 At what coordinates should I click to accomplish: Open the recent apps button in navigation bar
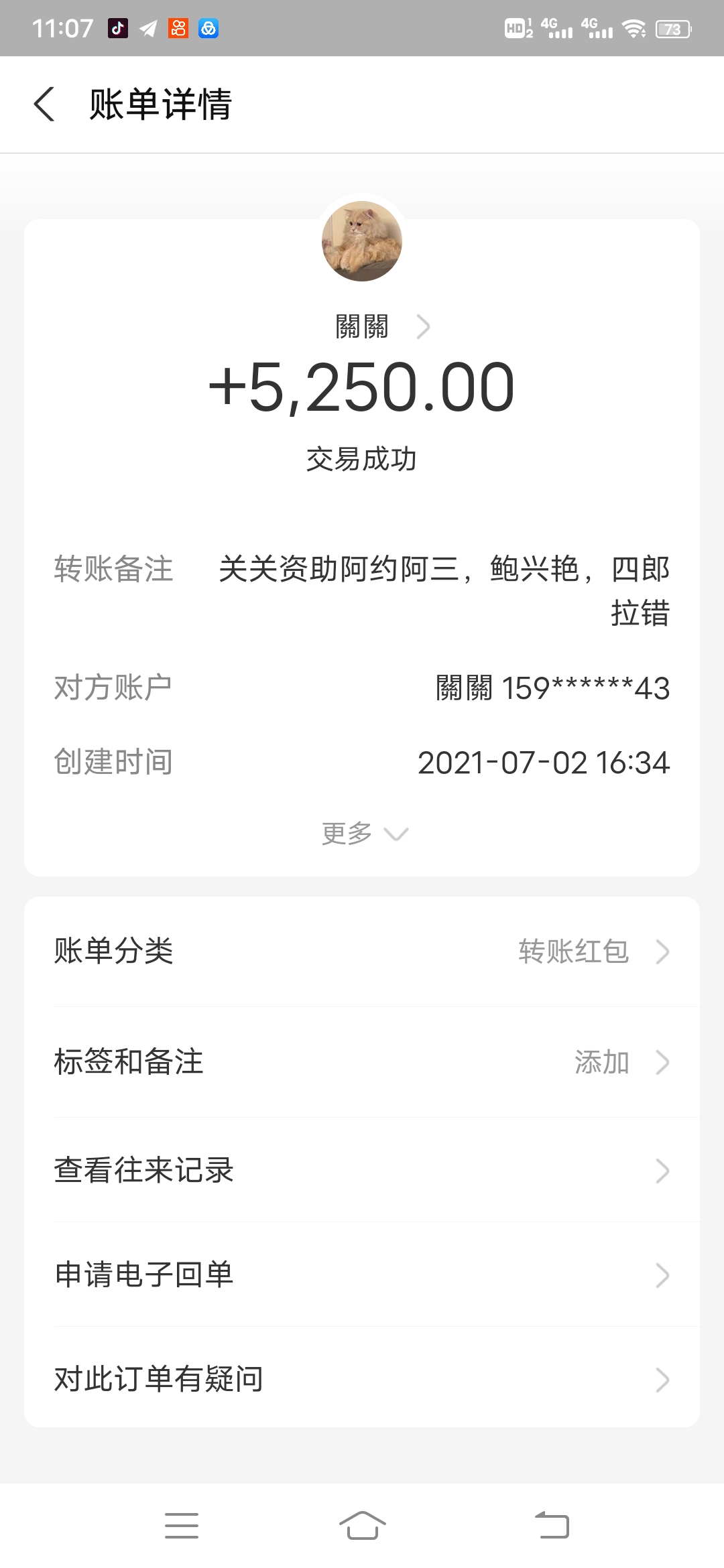coord(182,1525)
